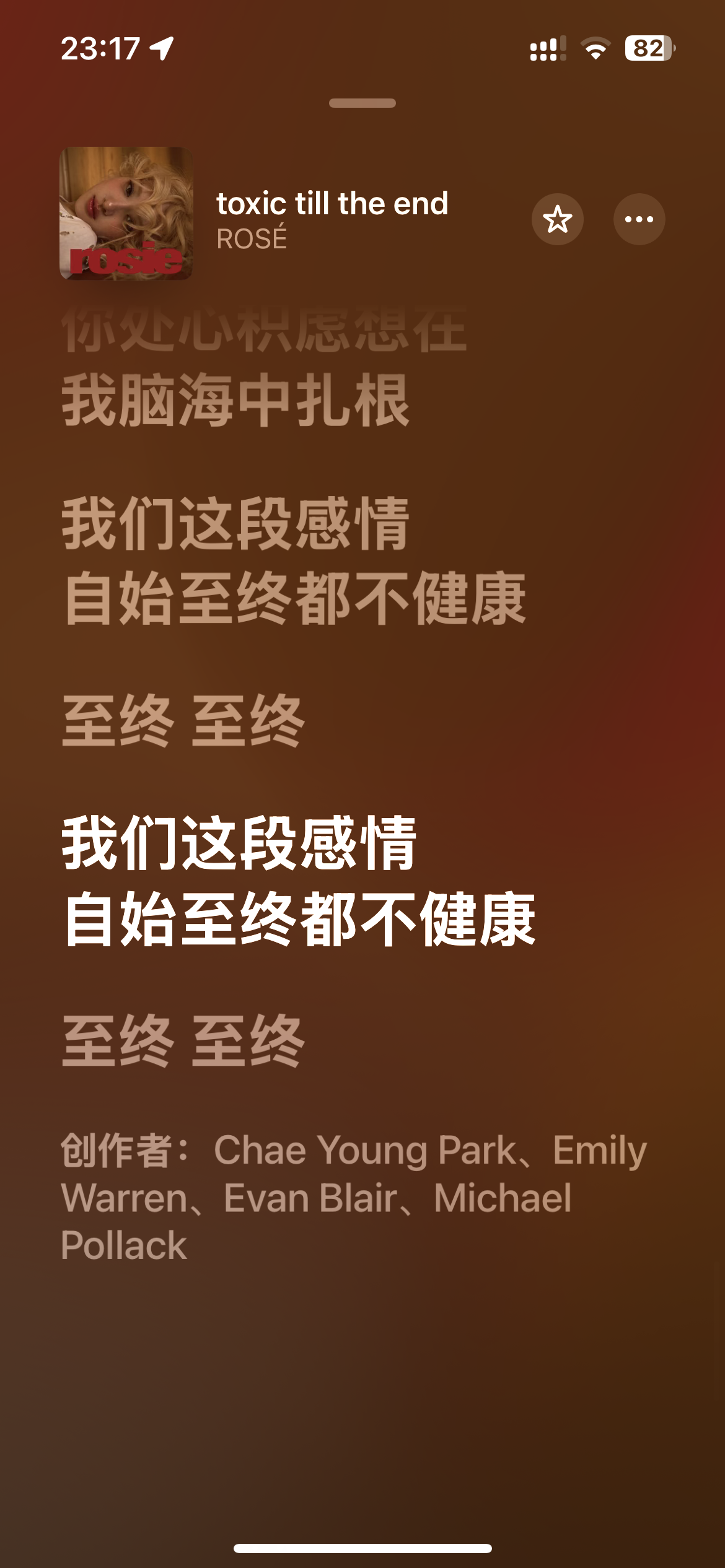Favorite the song with the star icon
Screen dimensions: 725x1568
(x=557, y=219)
